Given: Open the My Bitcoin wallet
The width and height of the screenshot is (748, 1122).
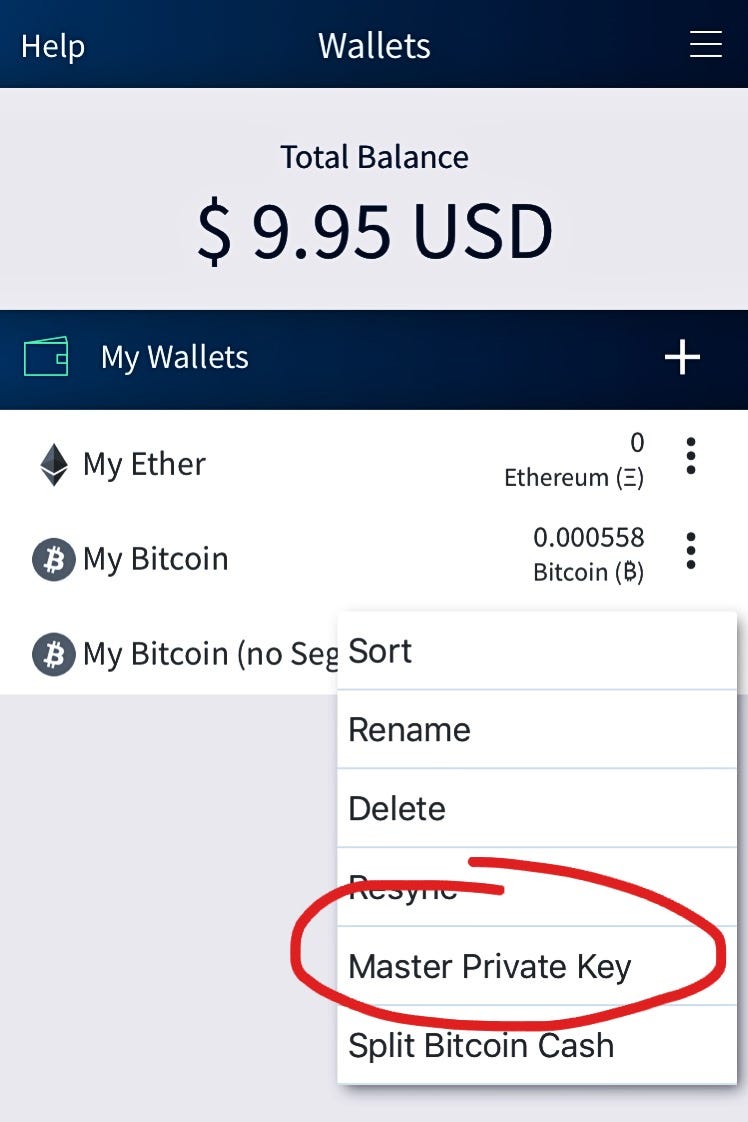Looking at the screenshot, I should pos(155,558).
